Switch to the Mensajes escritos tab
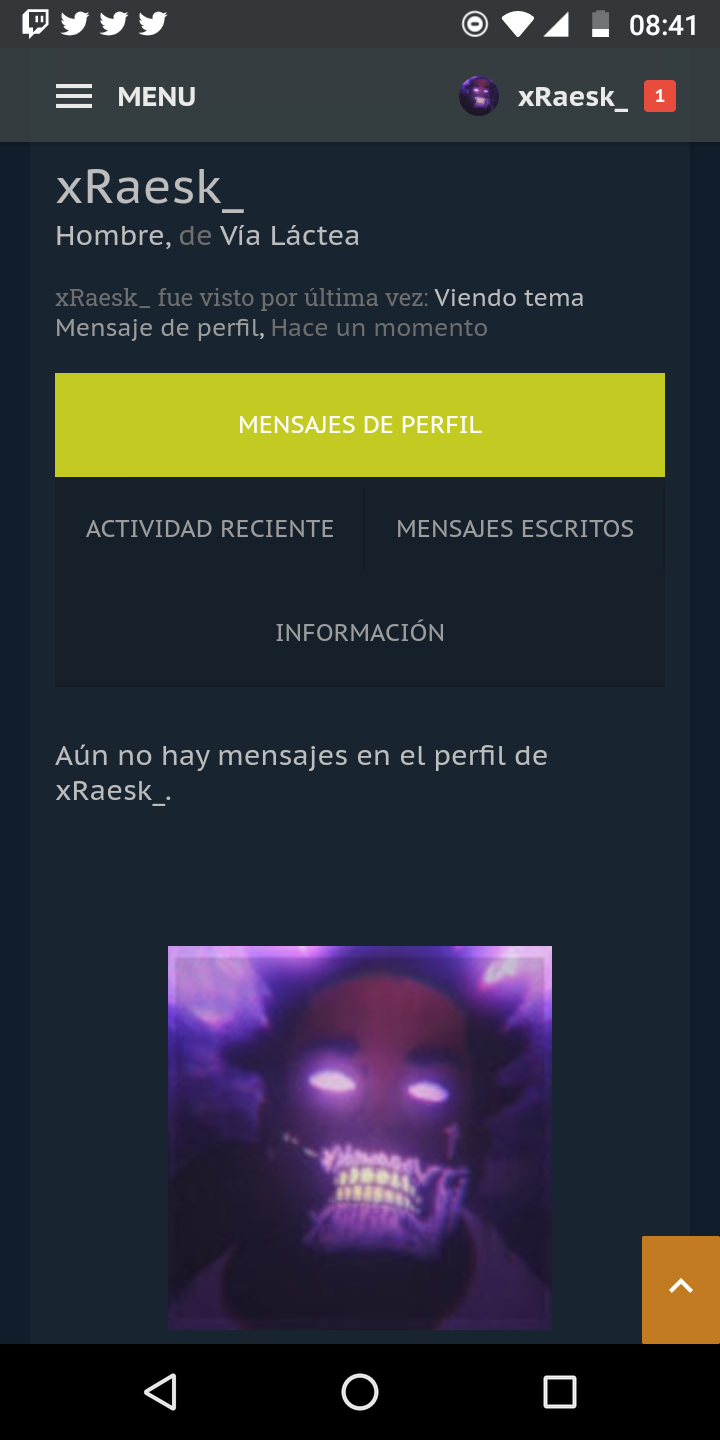This screenshot has height=1440, width=720. 515,529
